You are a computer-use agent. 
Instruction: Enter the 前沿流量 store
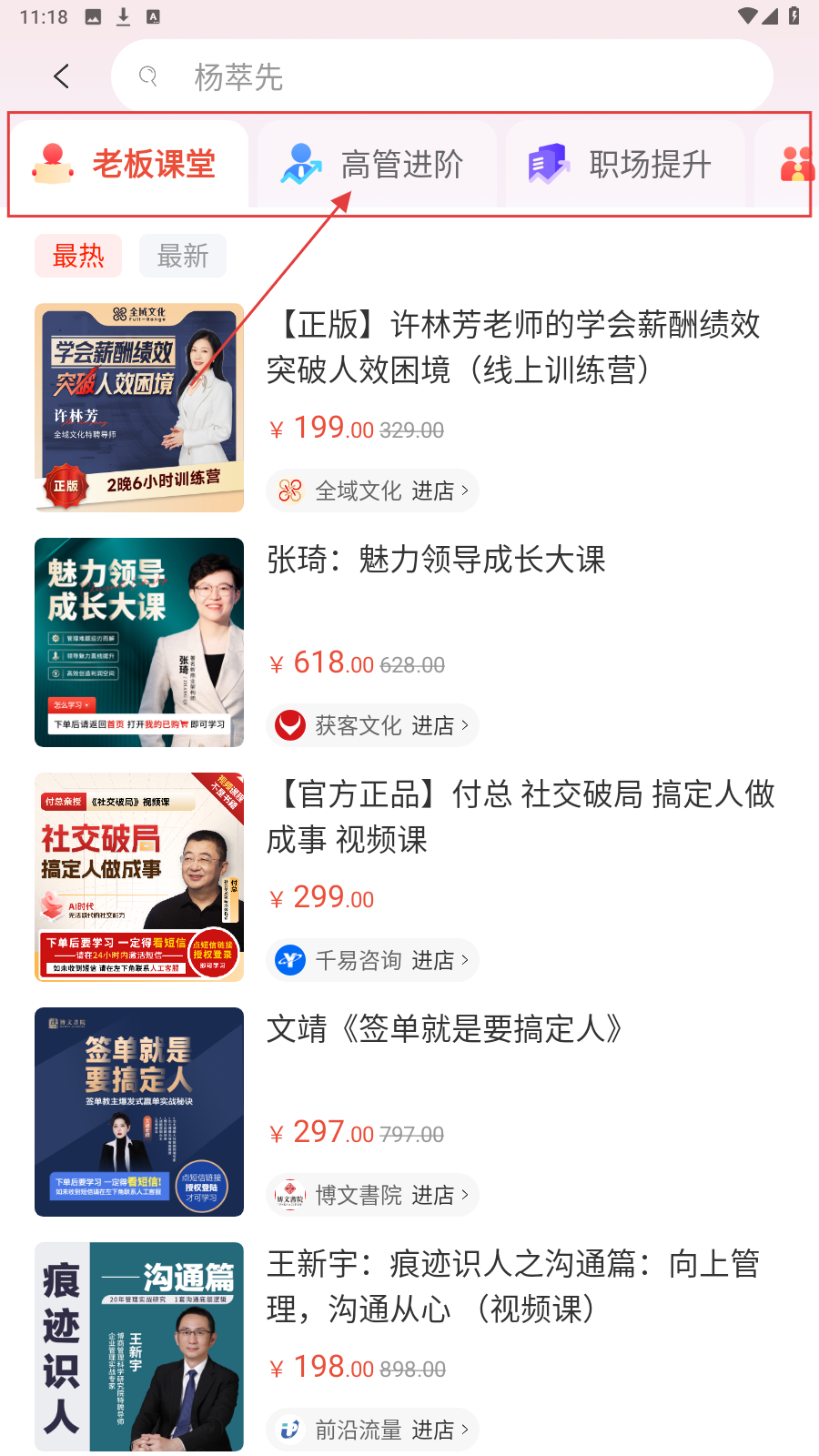pos(373,1431)
